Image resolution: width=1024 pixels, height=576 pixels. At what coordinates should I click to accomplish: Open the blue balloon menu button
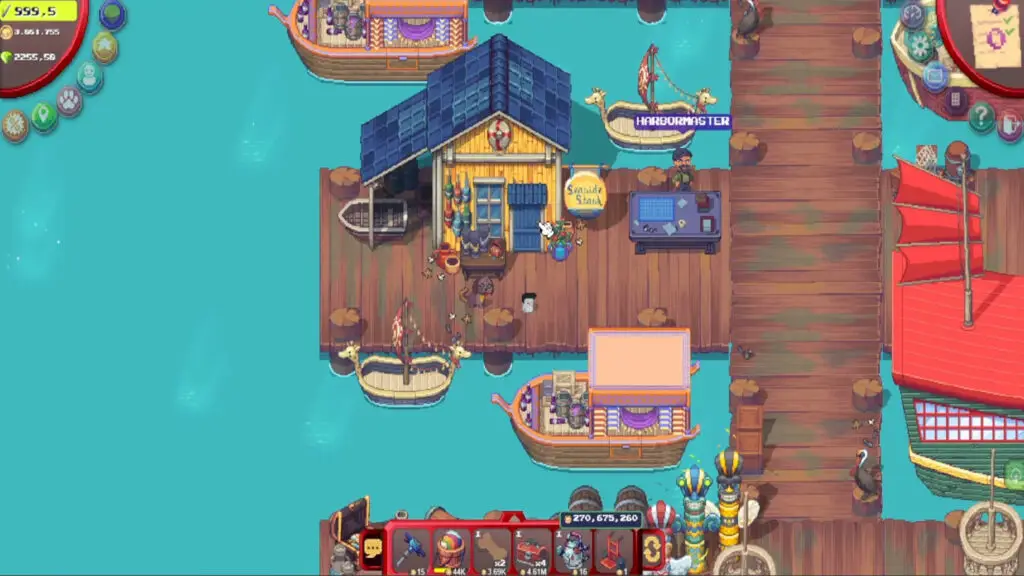tap(112, 14)
